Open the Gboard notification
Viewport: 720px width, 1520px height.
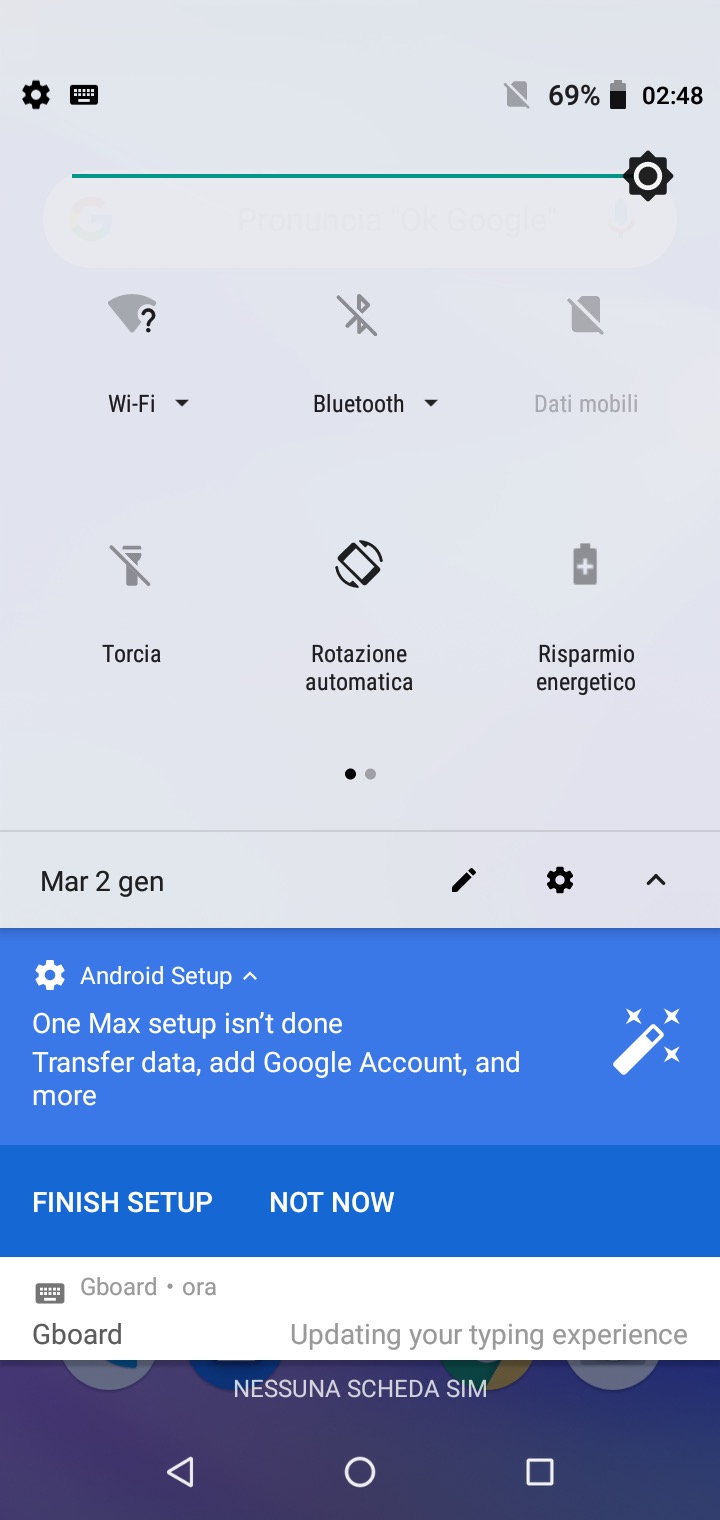tap(360, 1312)
